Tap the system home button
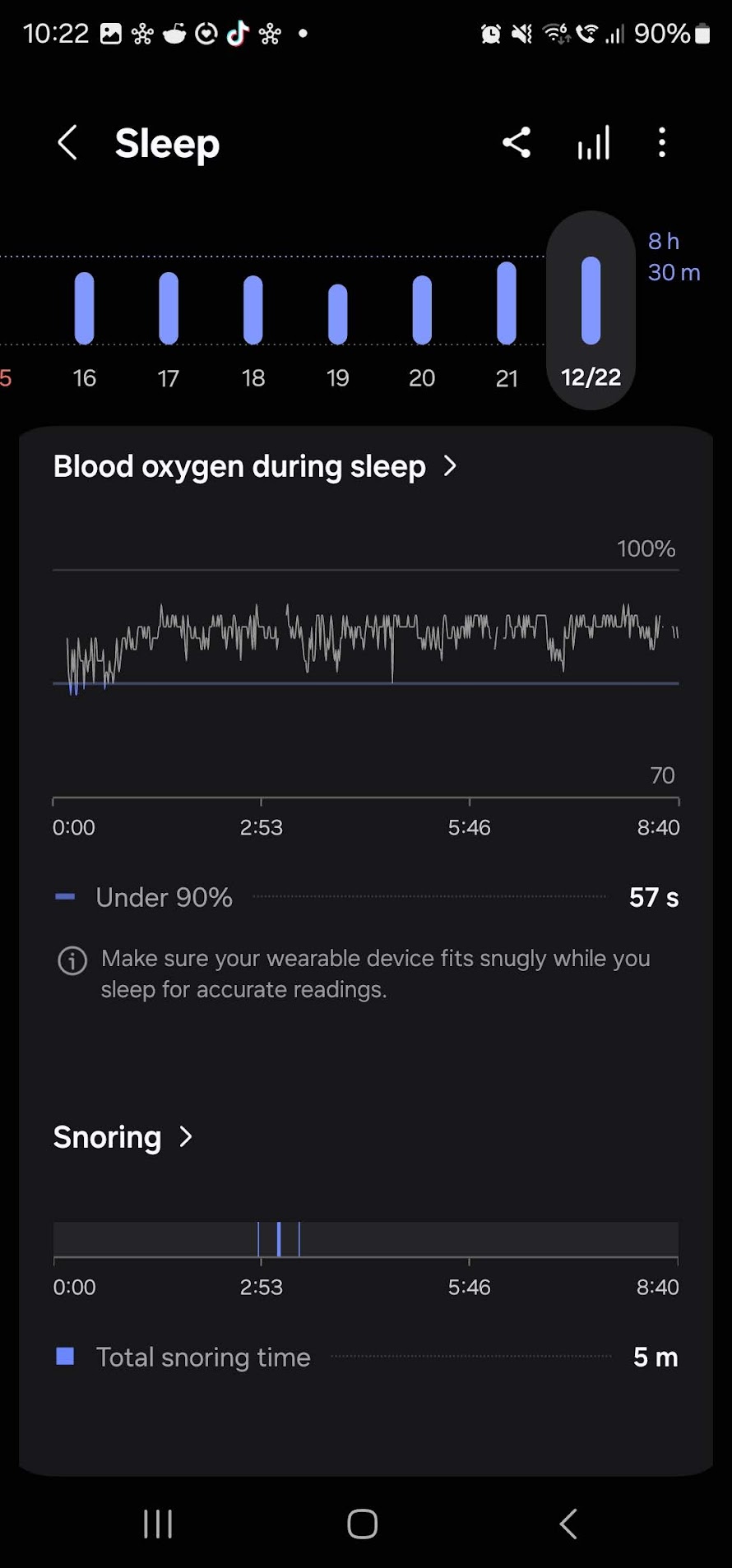Image resolution: width=732 pixels, height=1568 pixels. click(x=363, y=1524)
